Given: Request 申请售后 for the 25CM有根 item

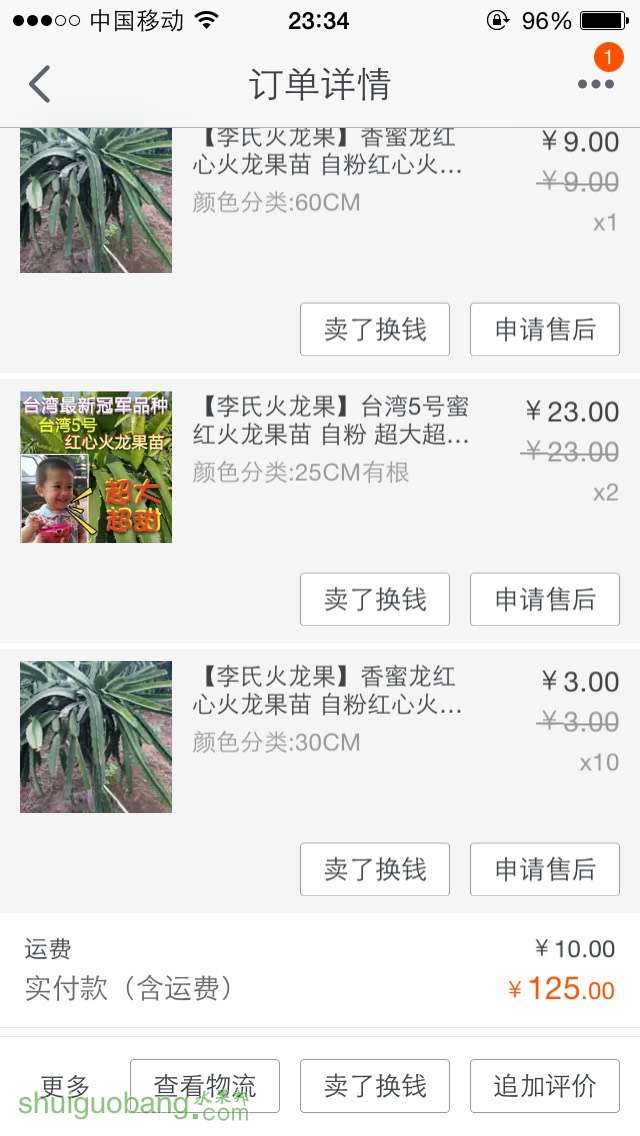Looking at the screenshot, I should (x=545, y=600).
